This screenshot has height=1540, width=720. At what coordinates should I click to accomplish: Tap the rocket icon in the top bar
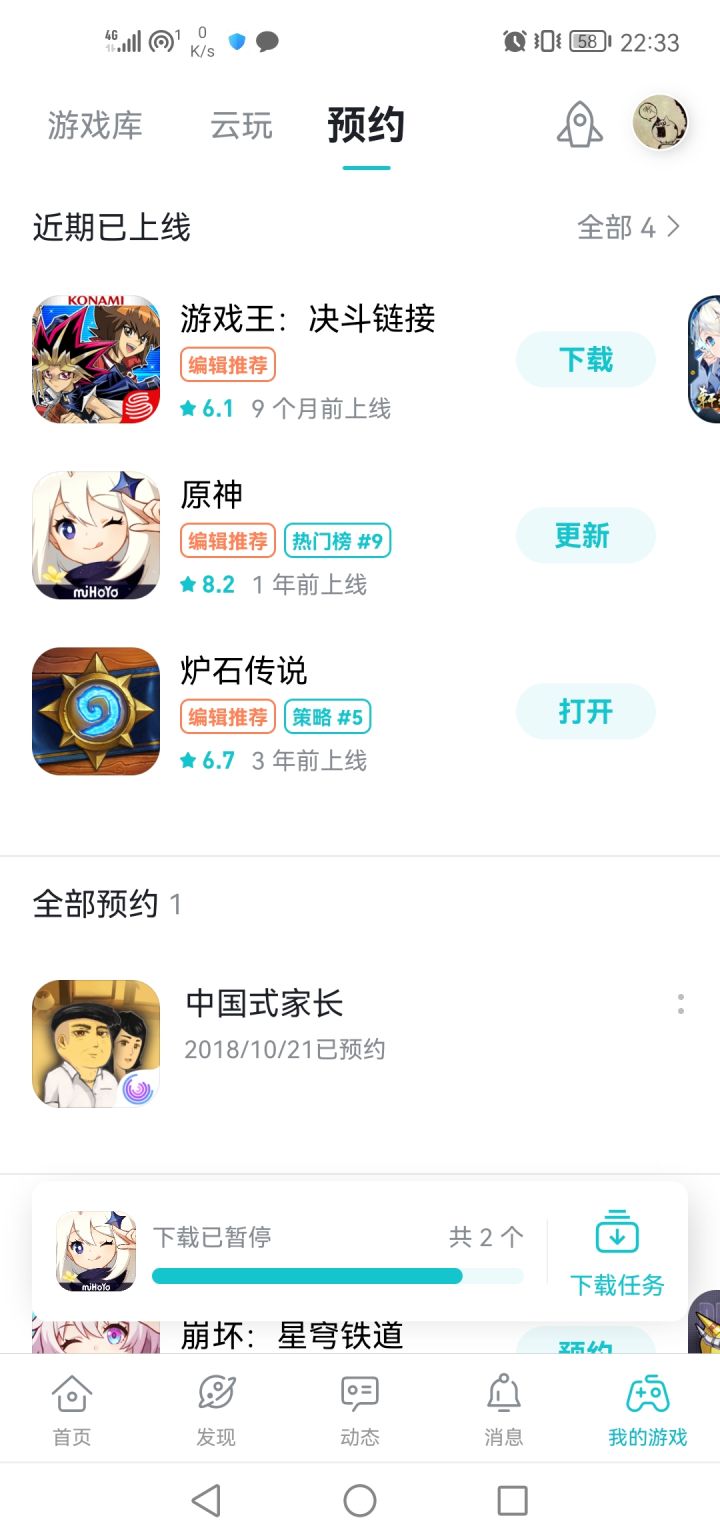tap(579, 125)
